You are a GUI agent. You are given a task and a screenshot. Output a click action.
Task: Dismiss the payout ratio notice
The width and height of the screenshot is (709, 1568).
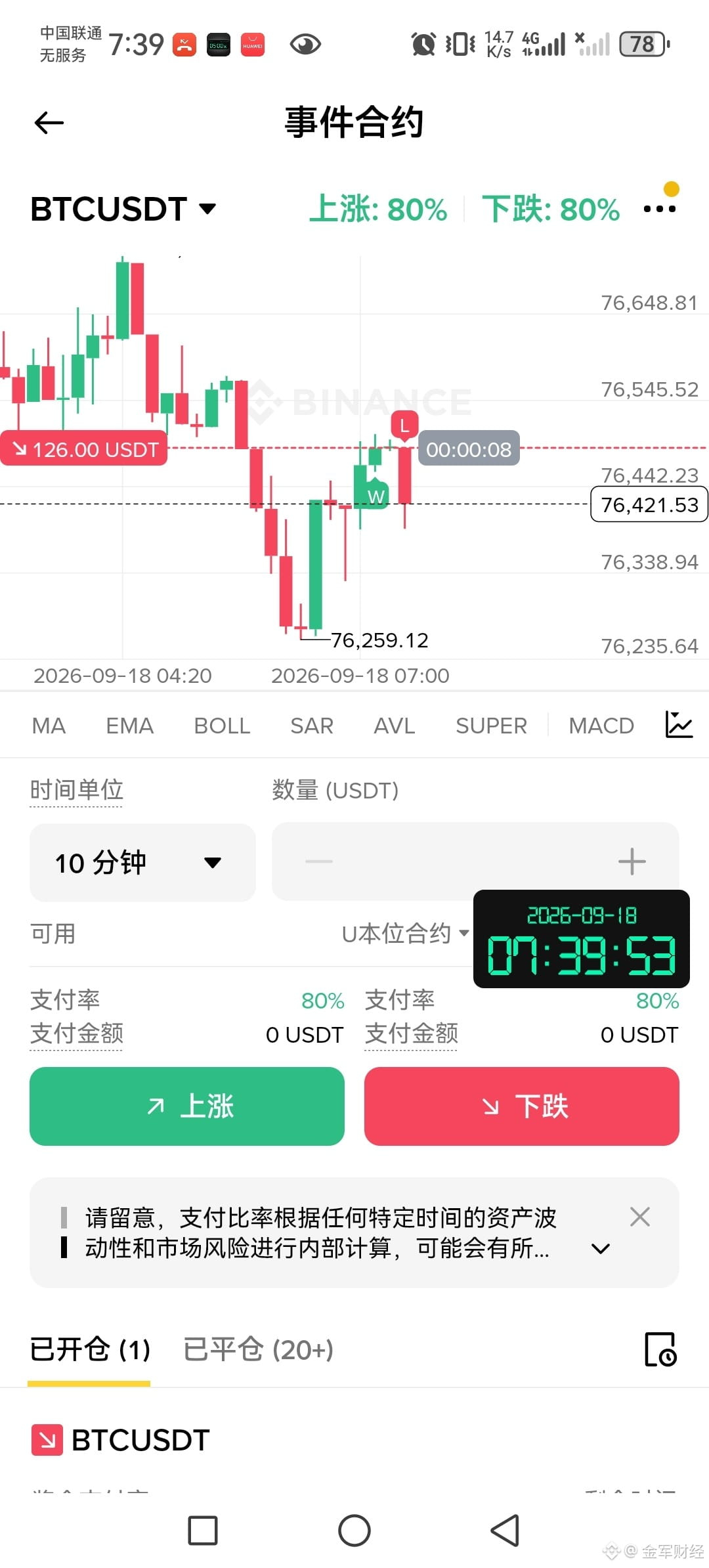pyautogui.click(x=640, y=1217)
